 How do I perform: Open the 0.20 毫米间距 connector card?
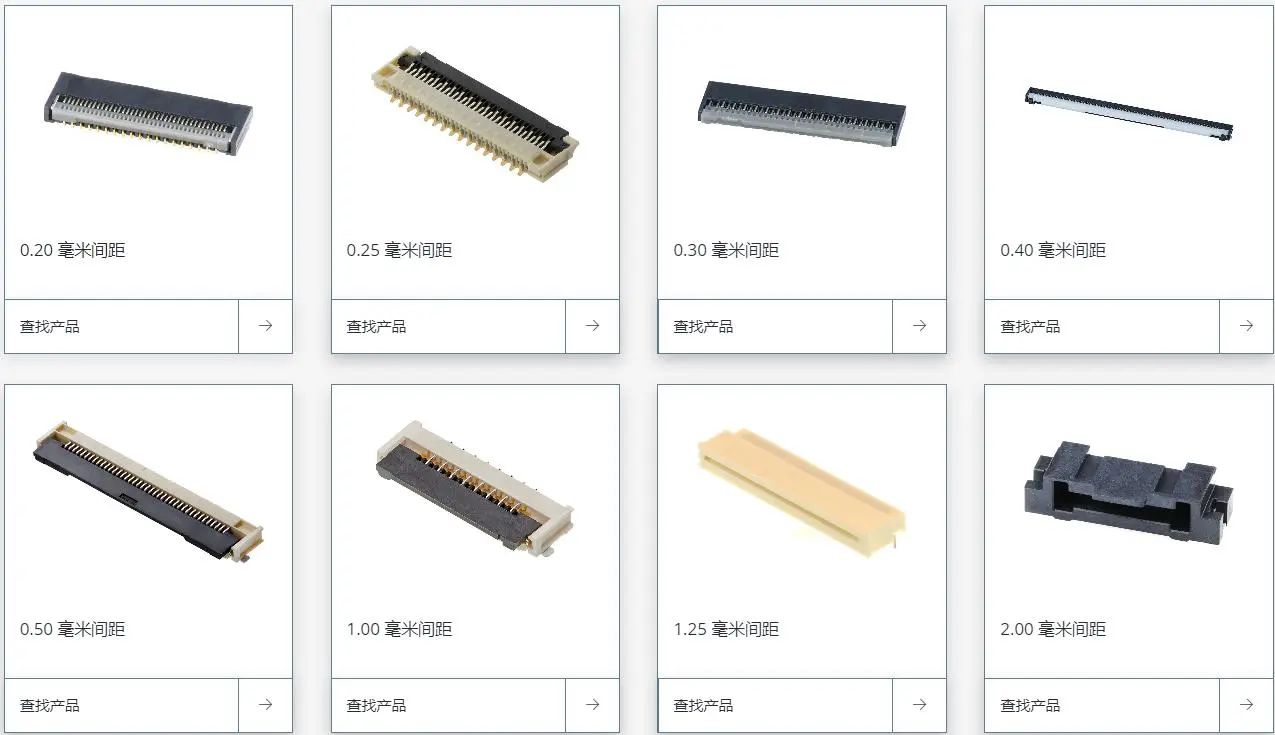click(148, 150)
